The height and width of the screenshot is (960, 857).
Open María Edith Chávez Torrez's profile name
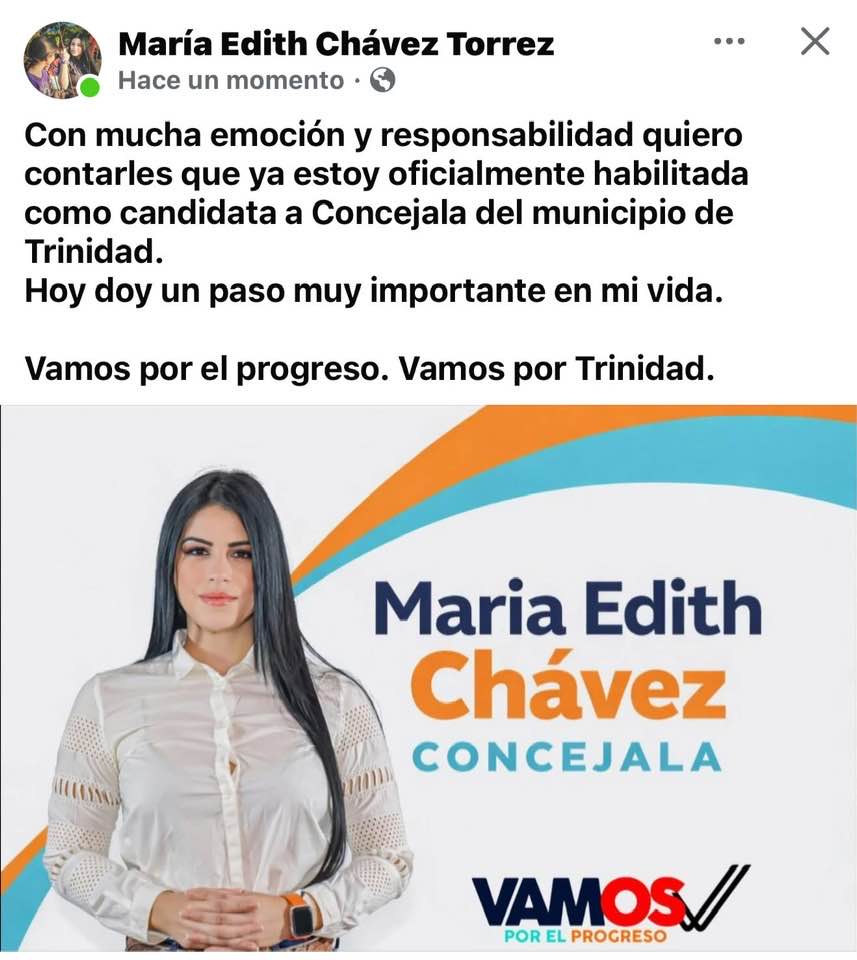click(x=336, y=43)
